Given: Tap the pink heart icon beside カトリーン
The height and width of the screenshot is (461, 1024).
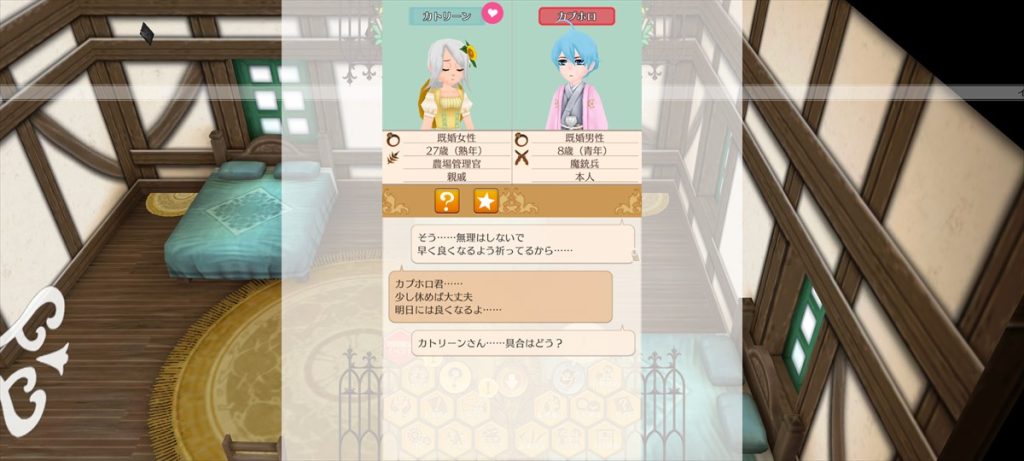Looking at the screenshot, I should (x=493, y=14).
